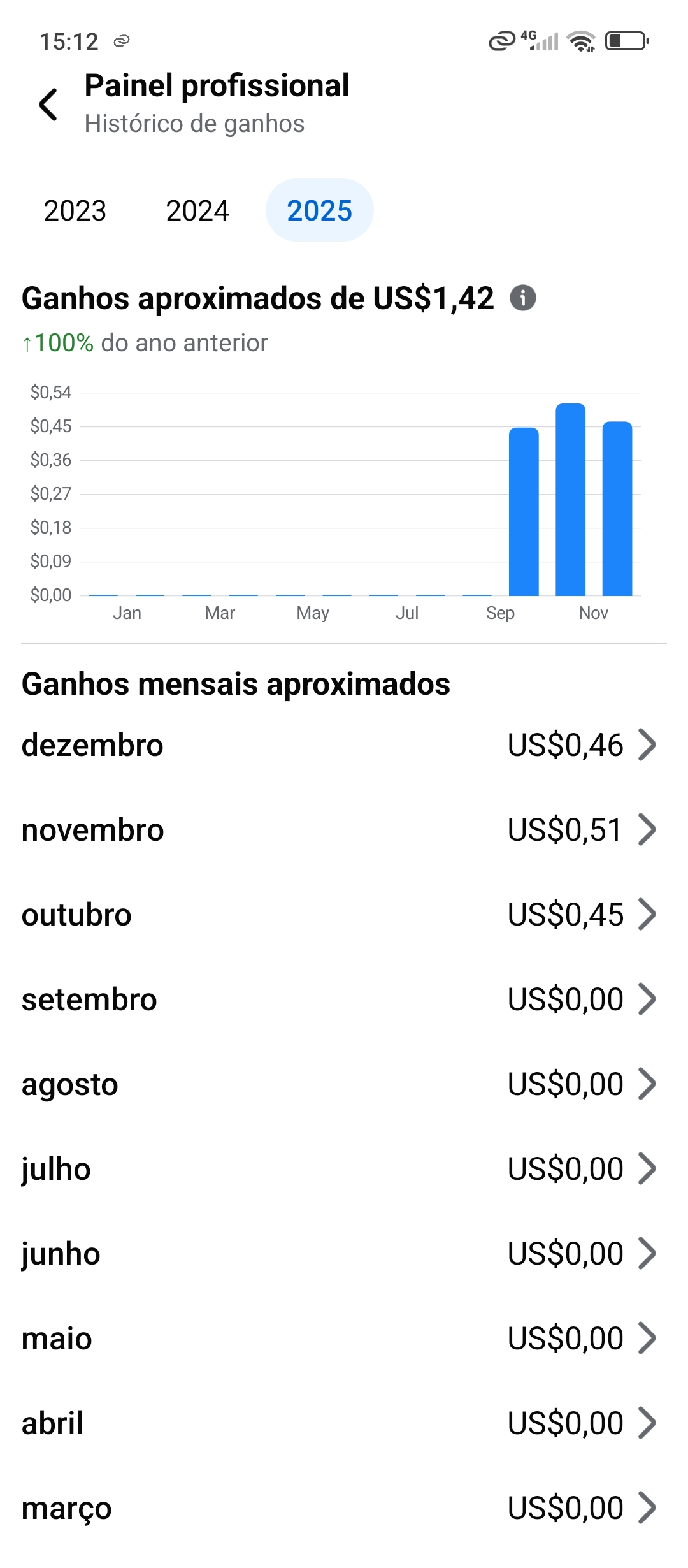Open abril earnings details
Image resolution: width=688 pixels, height=1568 pixels.
coord(344,1423)
